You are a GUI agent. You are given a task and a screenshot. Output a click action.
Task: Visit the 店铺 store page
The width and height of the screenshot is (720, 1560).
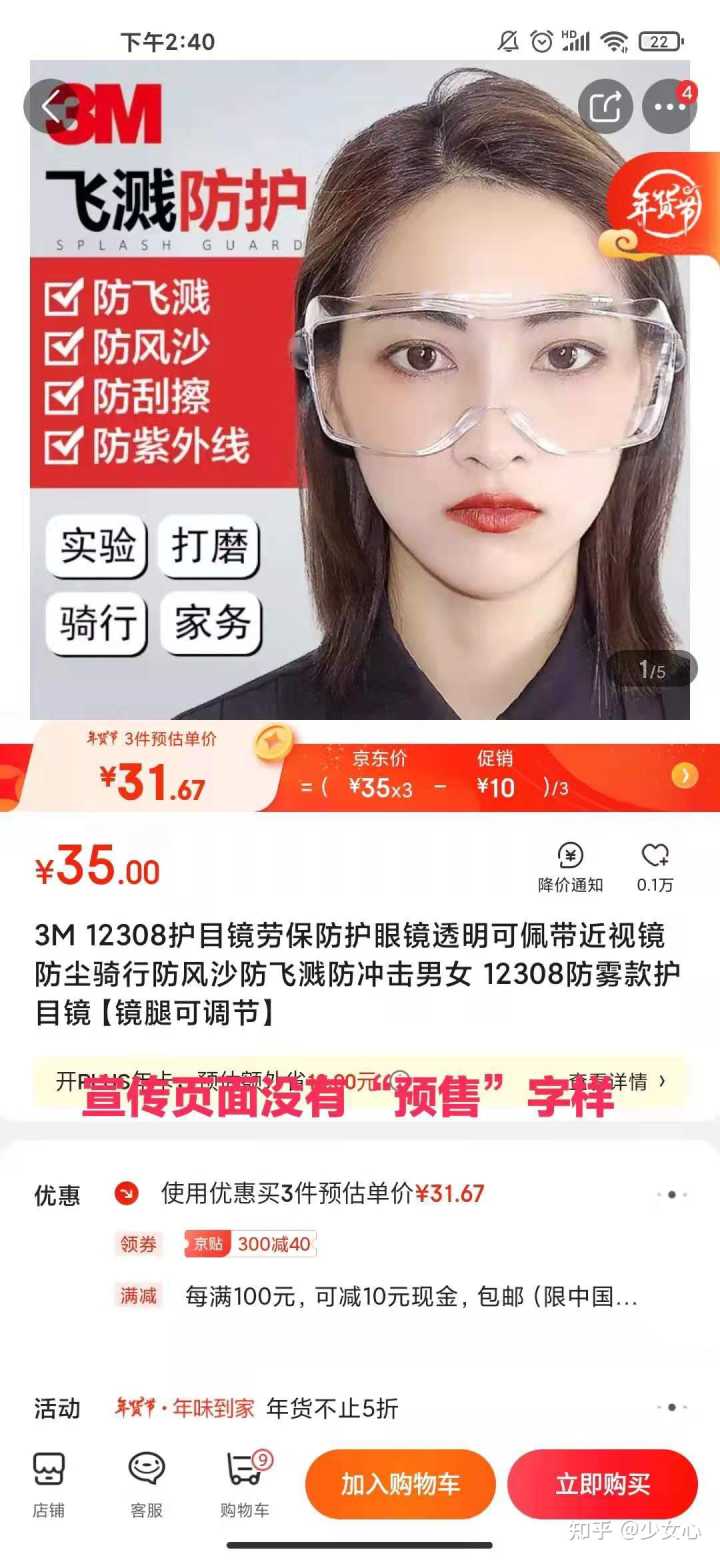49,1484
